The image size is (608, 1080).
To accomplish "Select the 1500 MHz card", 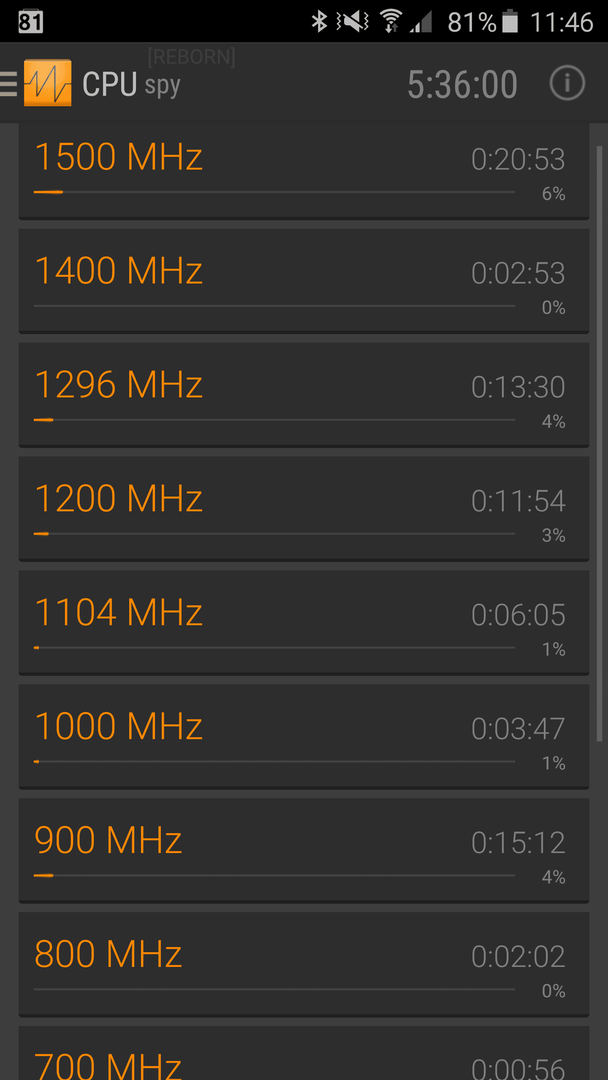I will (x=304, y=171).
